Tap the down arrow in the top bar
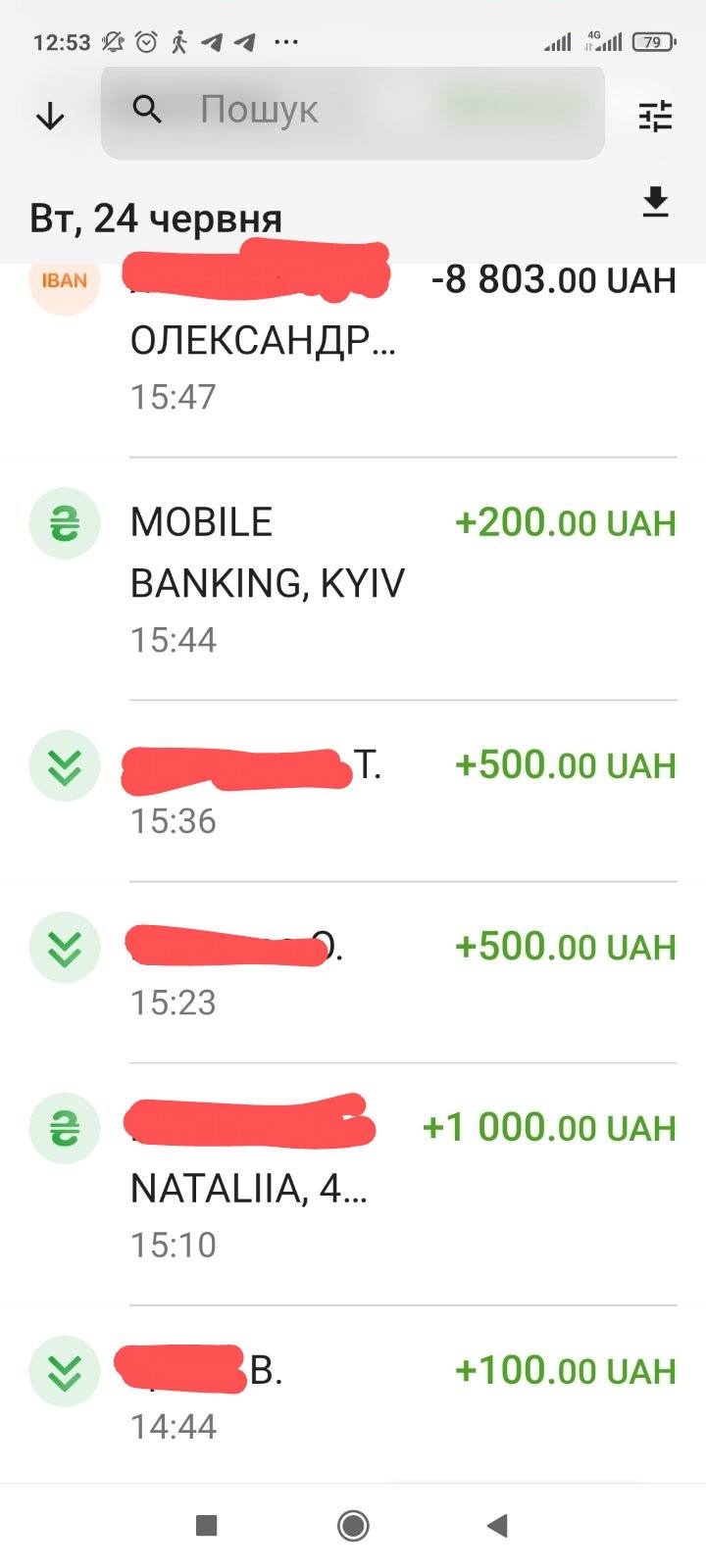Viewport: 706px width, 1568px height. click(x=50, y=117)
